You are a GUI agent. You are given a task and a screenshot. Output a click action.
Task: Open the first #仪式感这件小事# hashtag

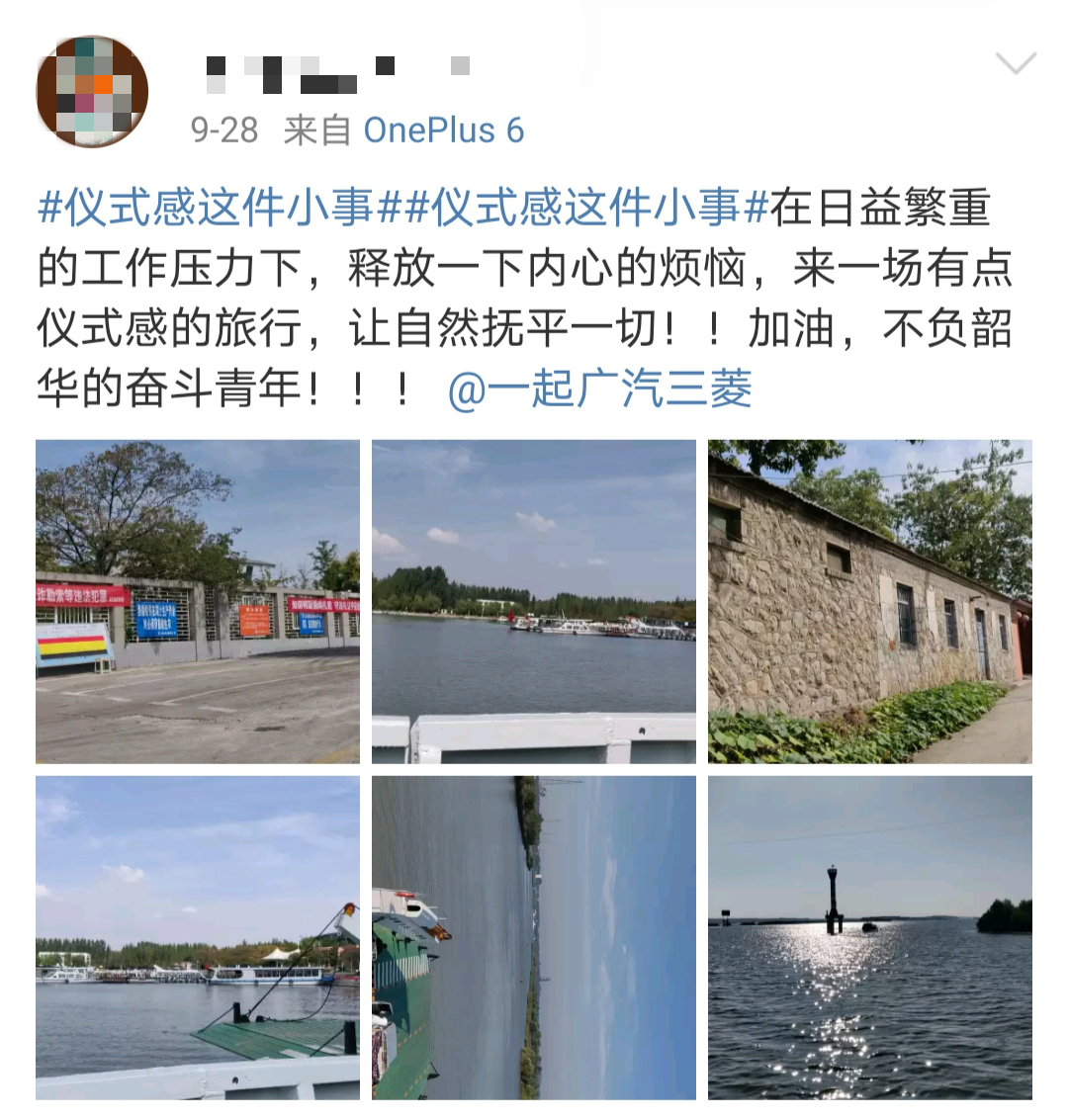(x=208, y=208)
